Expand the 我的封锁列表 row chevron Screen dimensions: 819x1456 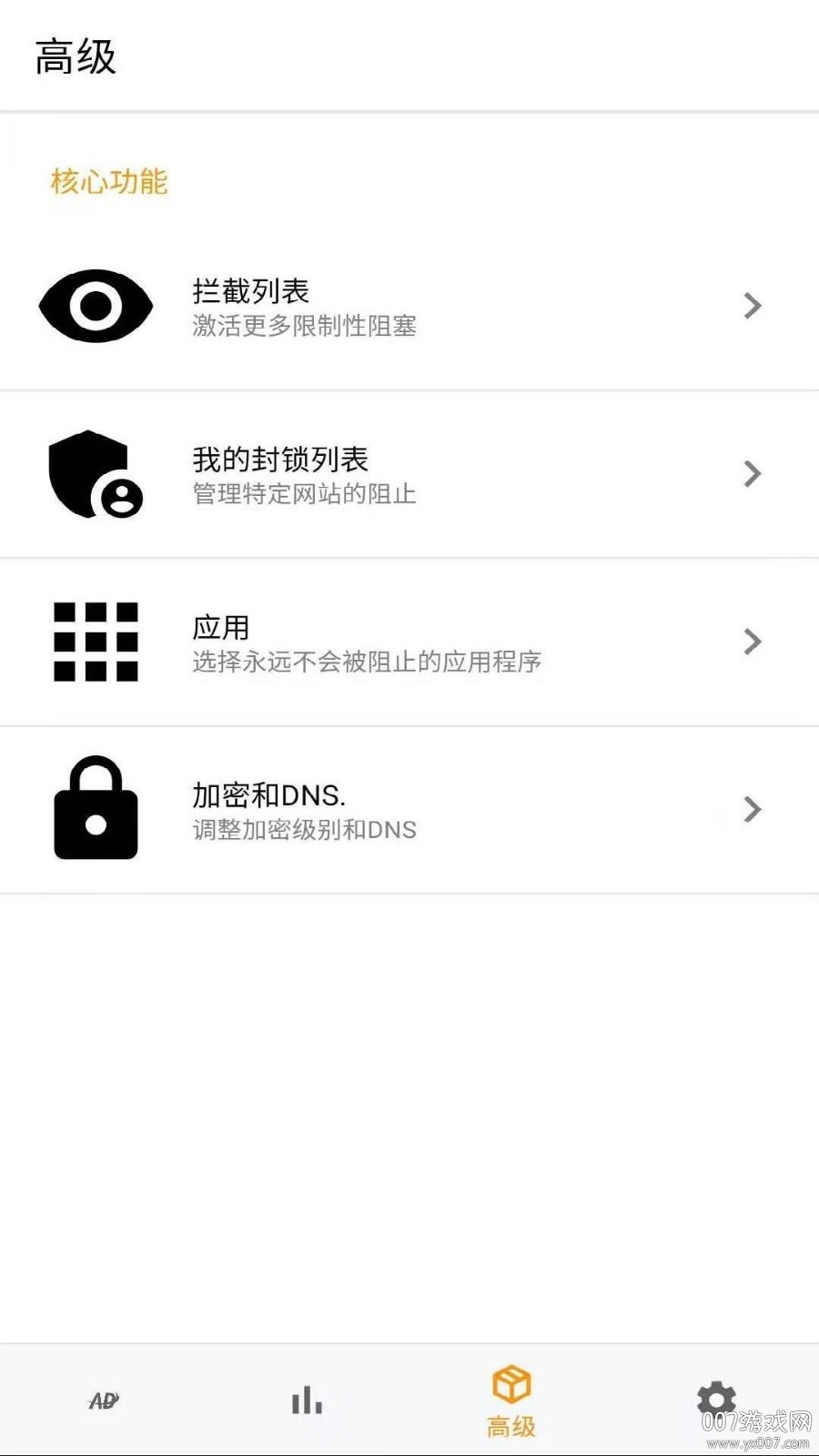[x=753, y=473]
